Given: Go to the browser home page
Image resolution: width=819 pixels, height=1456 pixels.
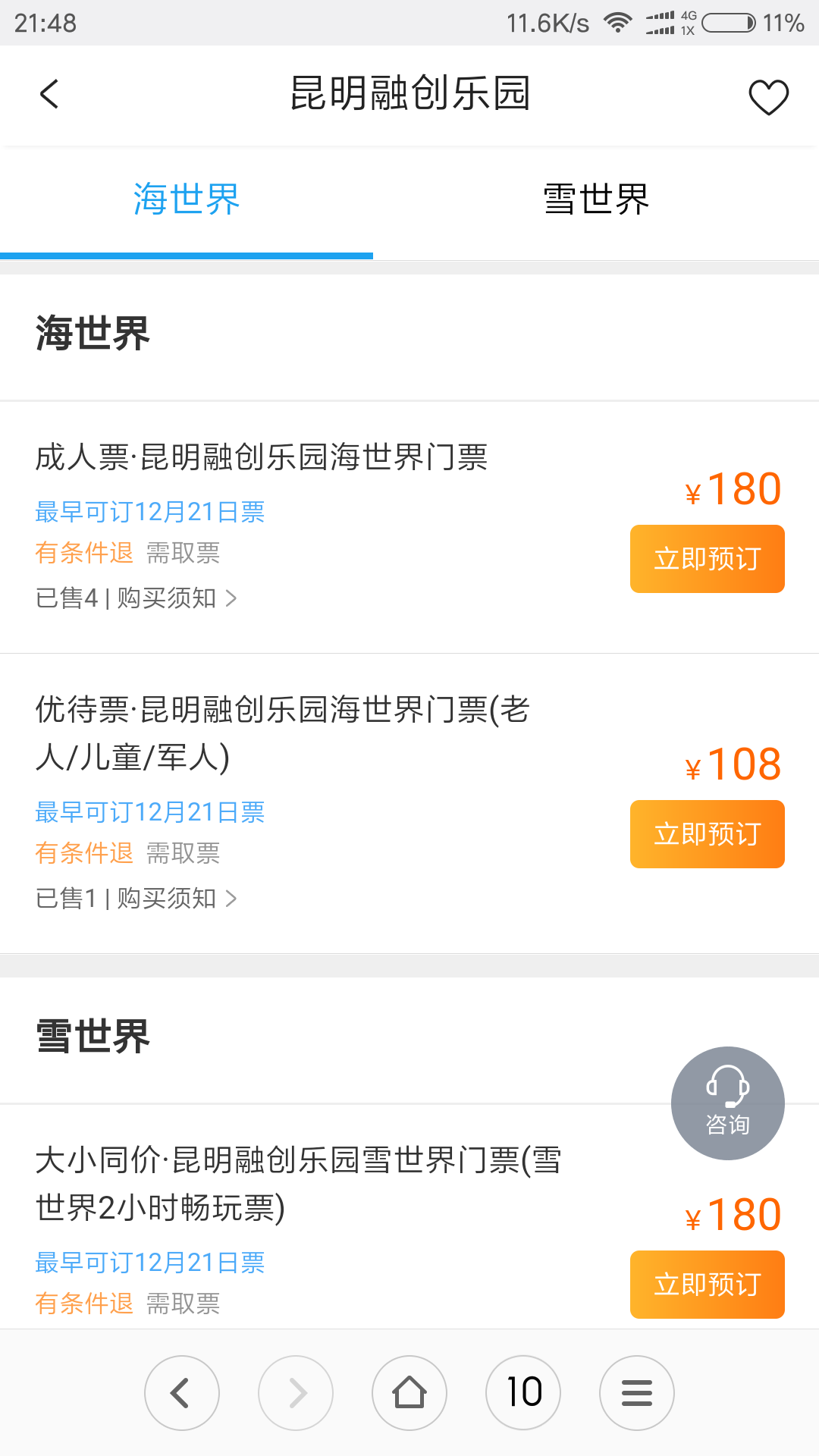Looking at the screenshot, I should click(x=409, y=1393).
